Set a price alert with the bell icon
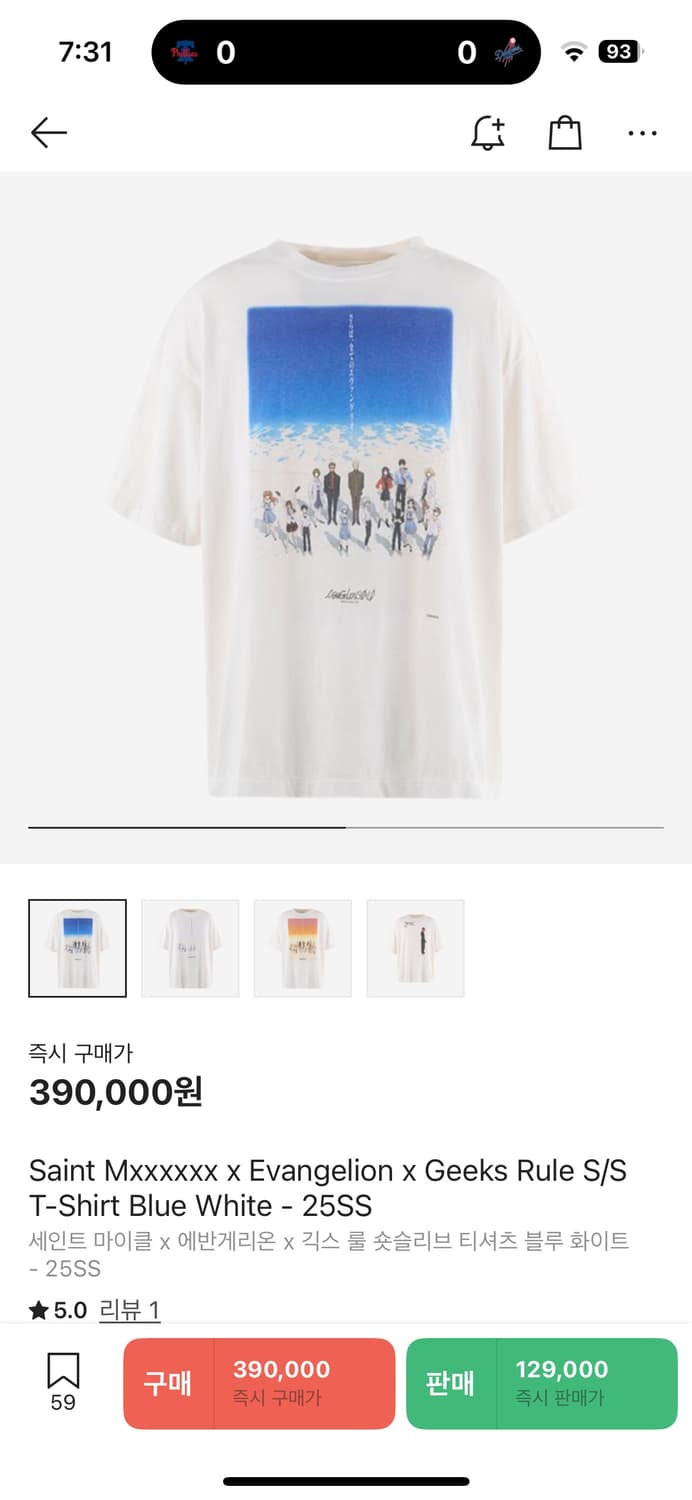The width and height of the screenshot is (692, 1500). 488,133
